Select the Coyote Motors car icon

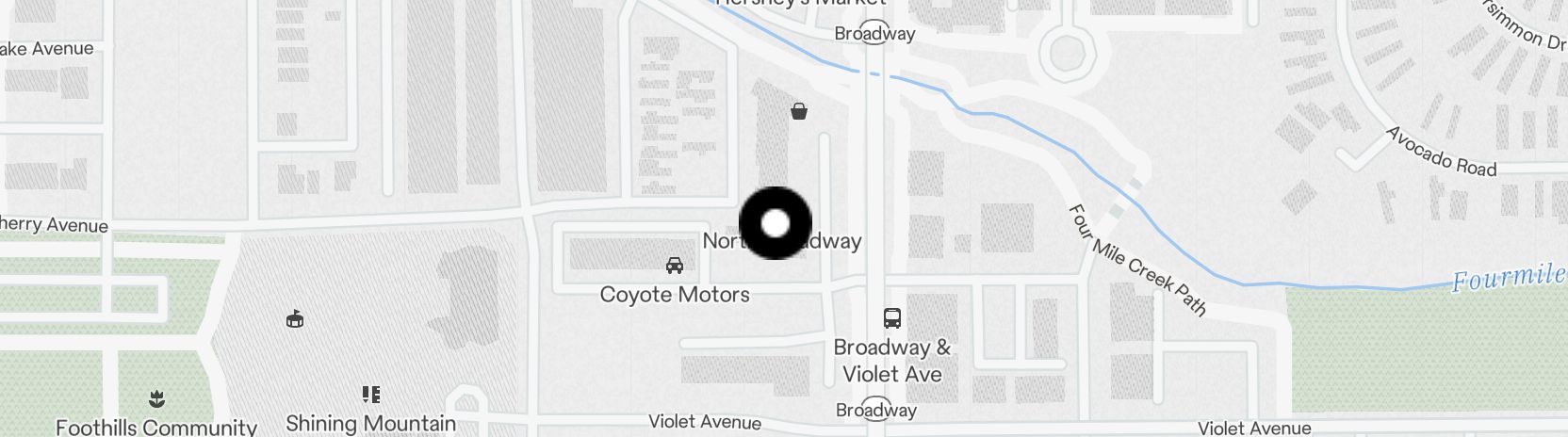coord(675,266)
